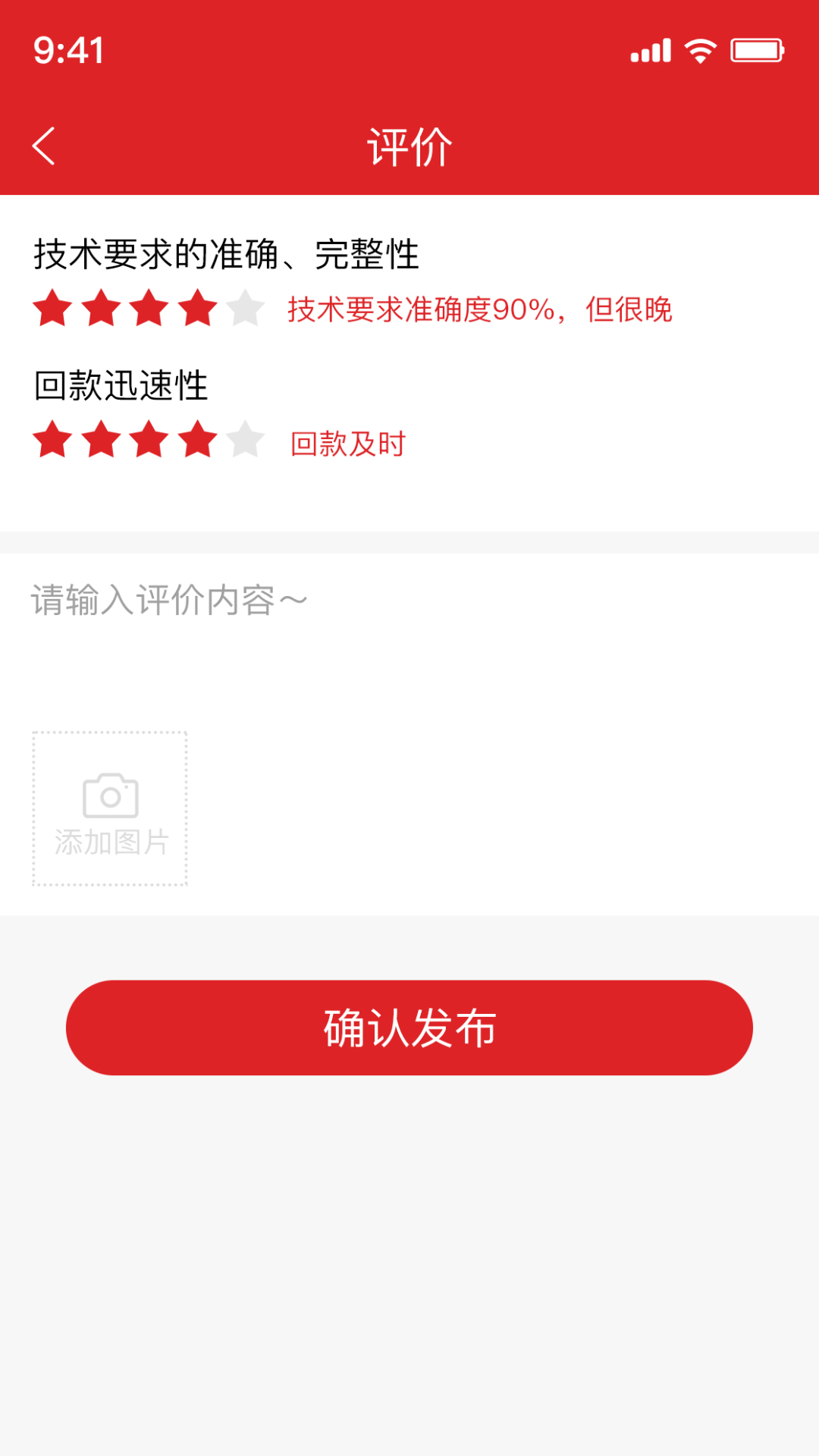Add a photo via 添加图片
Screen dimensions: 819x1456
coord(110,808)
